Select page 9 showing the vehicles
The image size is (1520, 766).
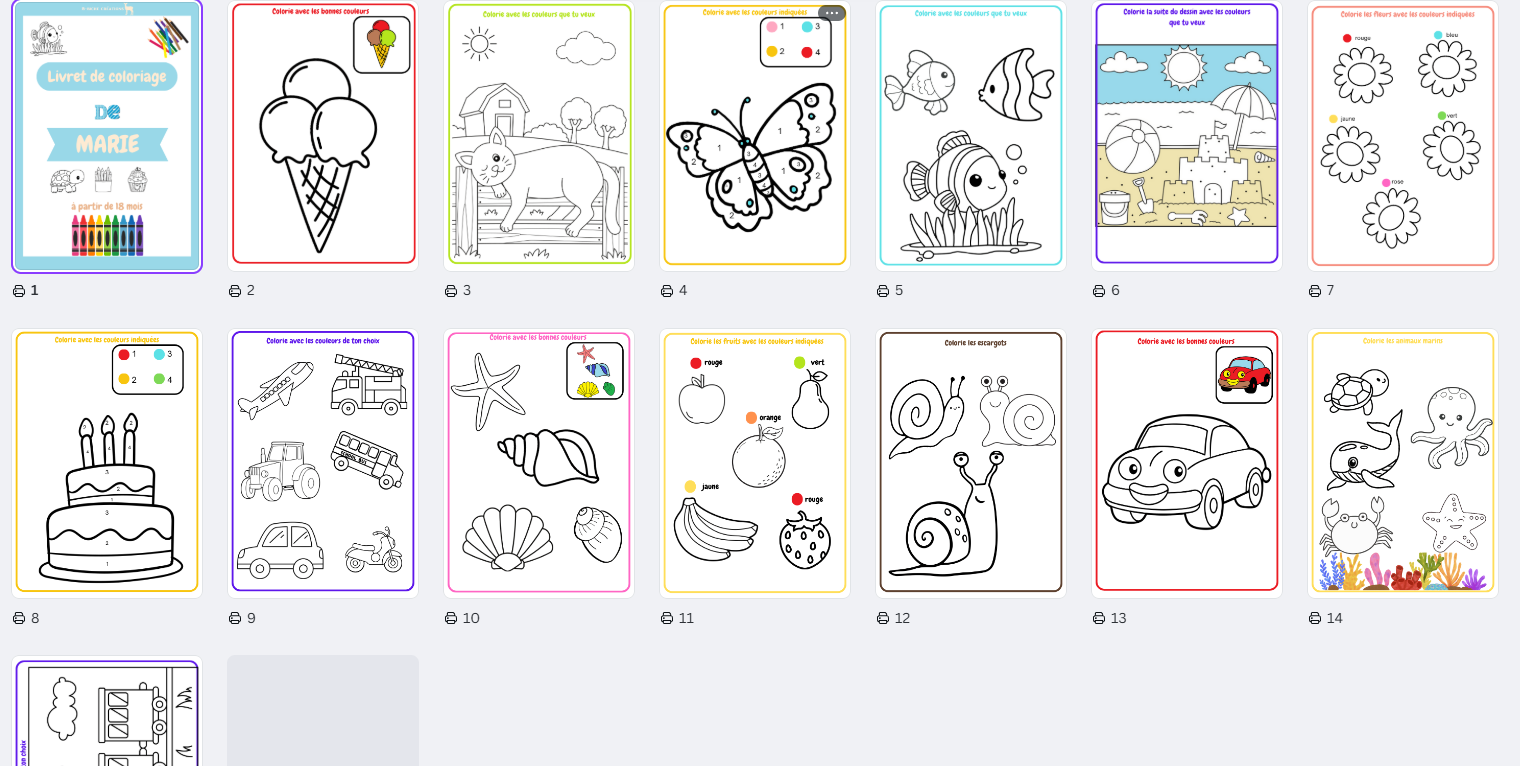pos(323,463)
